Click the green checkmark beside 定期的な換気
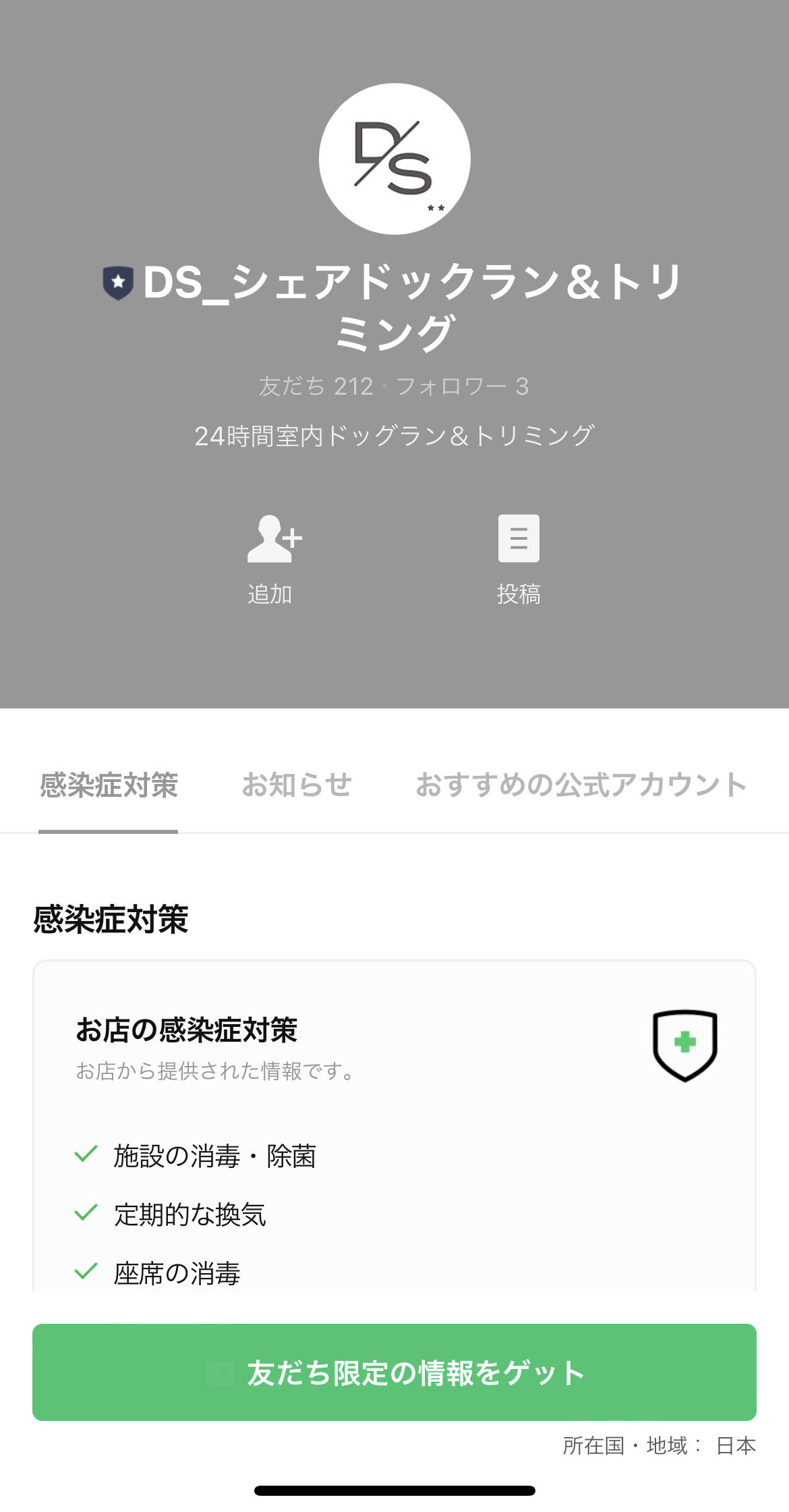The width and height of the screenshot is (789, 1512). 86,1213
